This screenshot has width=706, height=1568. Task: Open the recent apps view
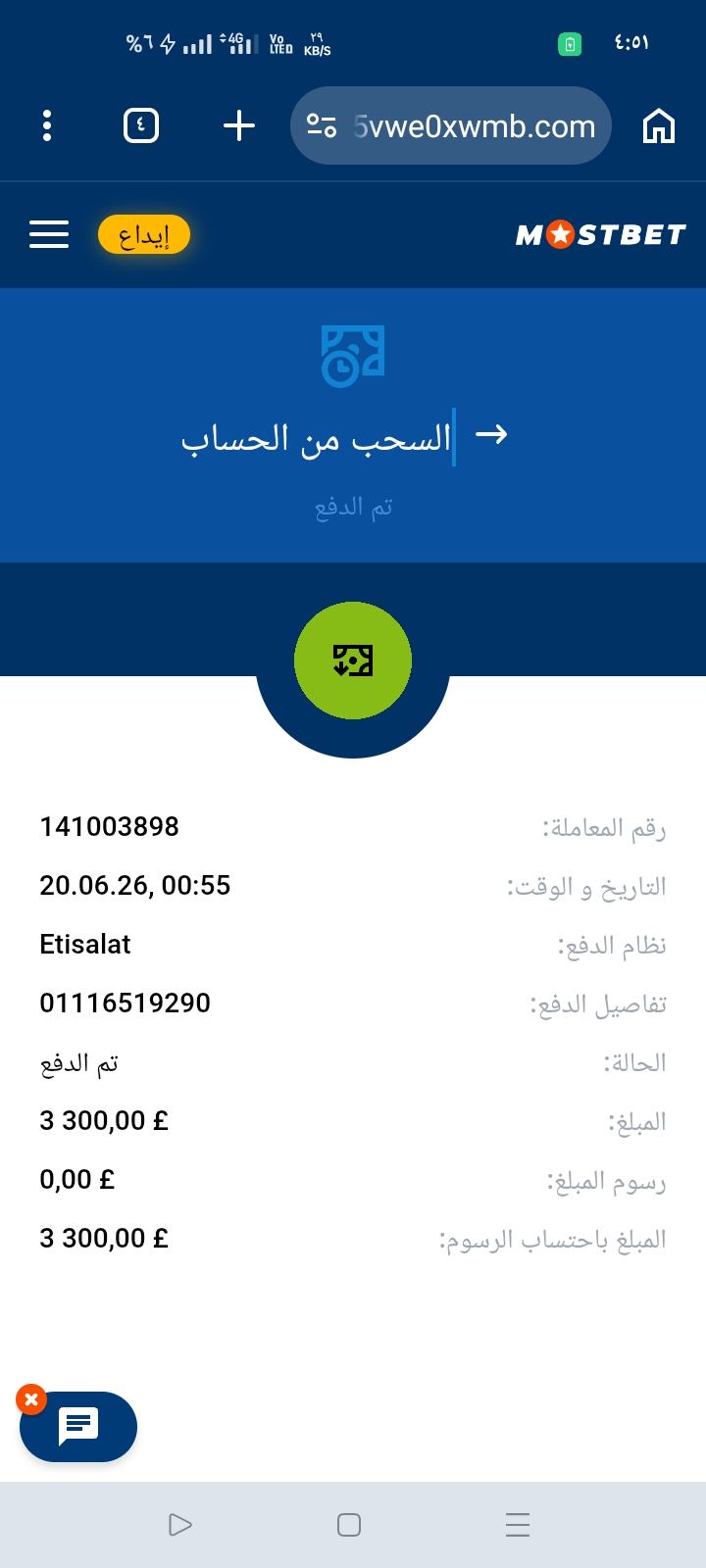[x=518, y=1525]
